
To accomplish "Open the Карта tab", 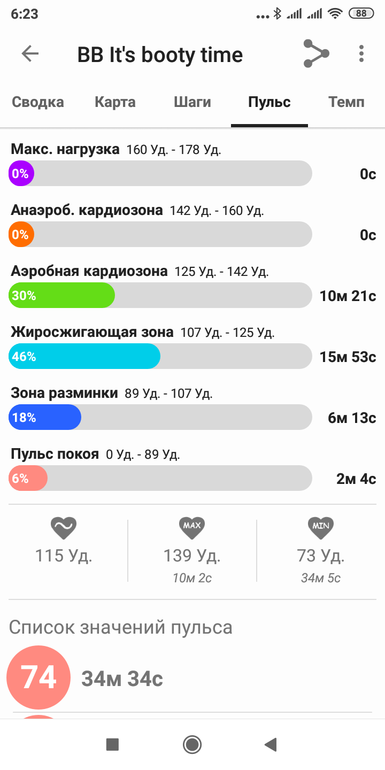I will 115,102.
